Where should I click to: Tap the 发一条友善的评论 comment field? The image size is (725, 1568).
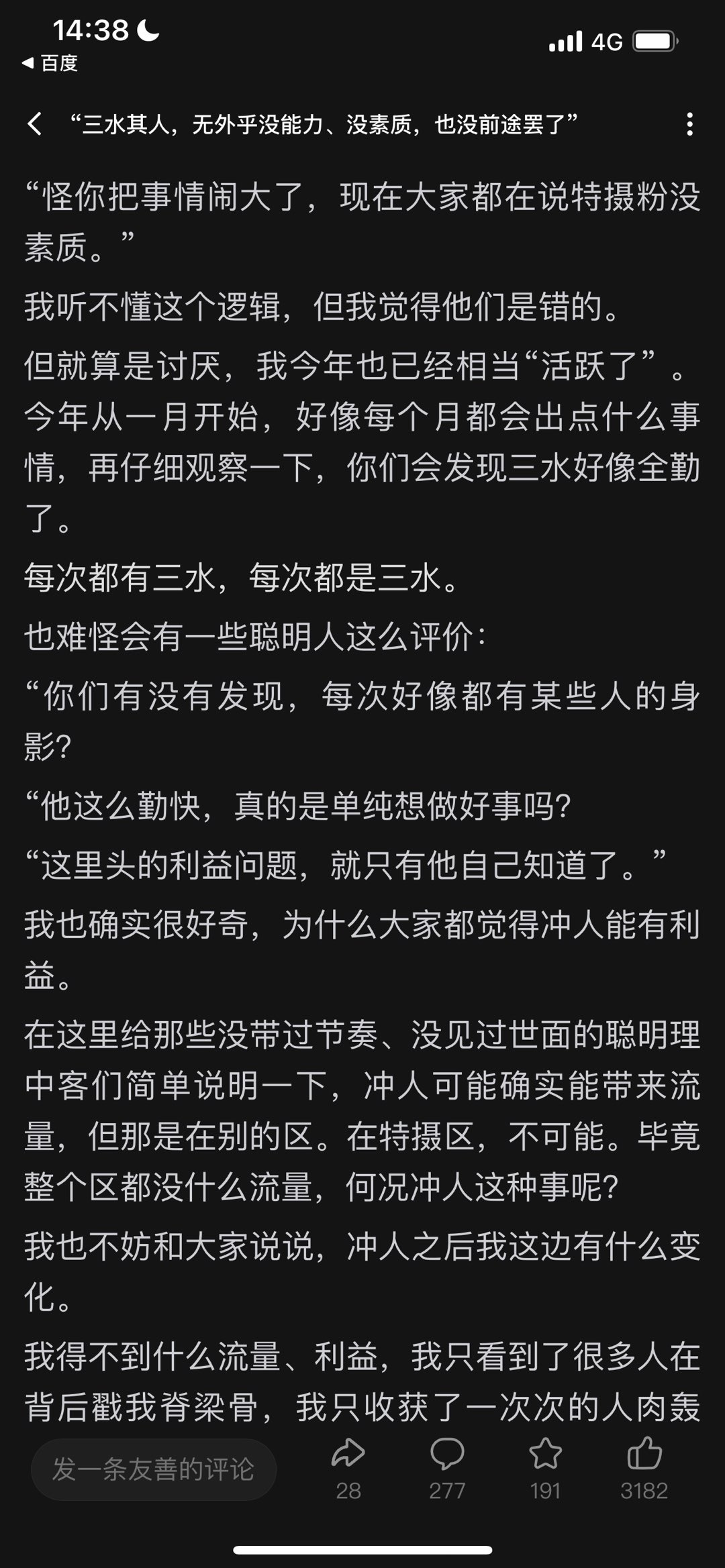coord(154,1469)
